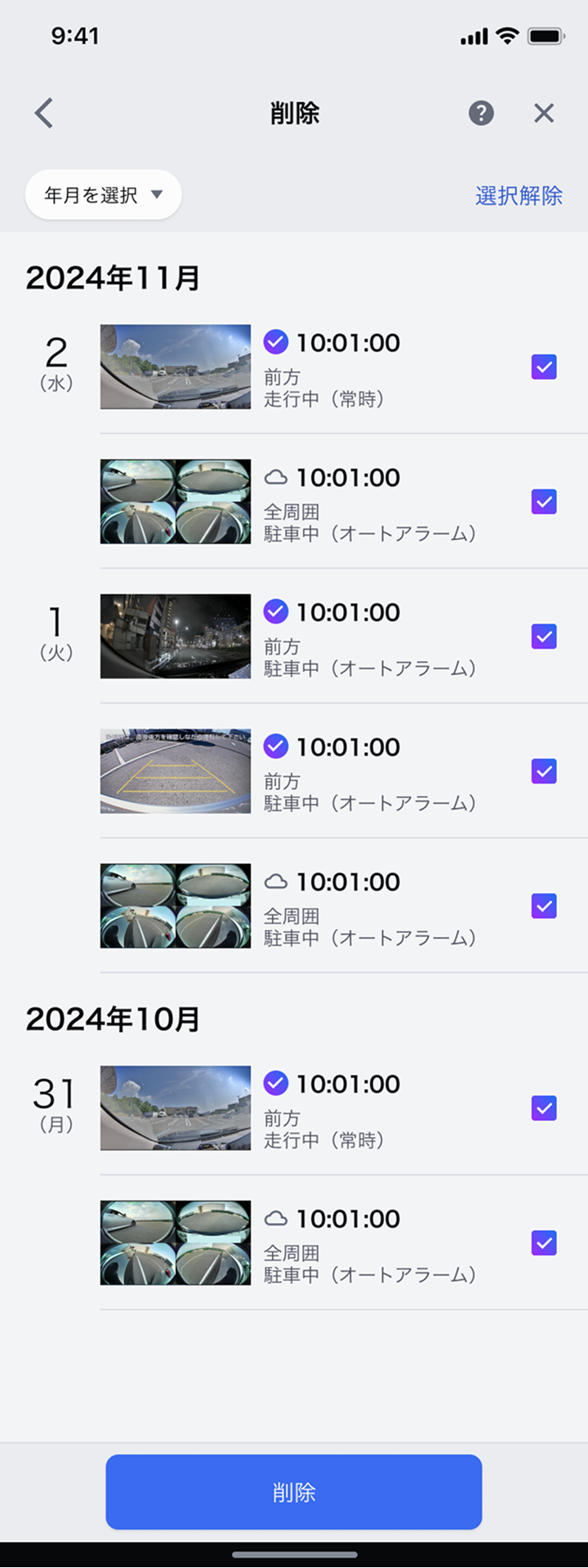Close the 削除 screen with the X

(544, 113)
